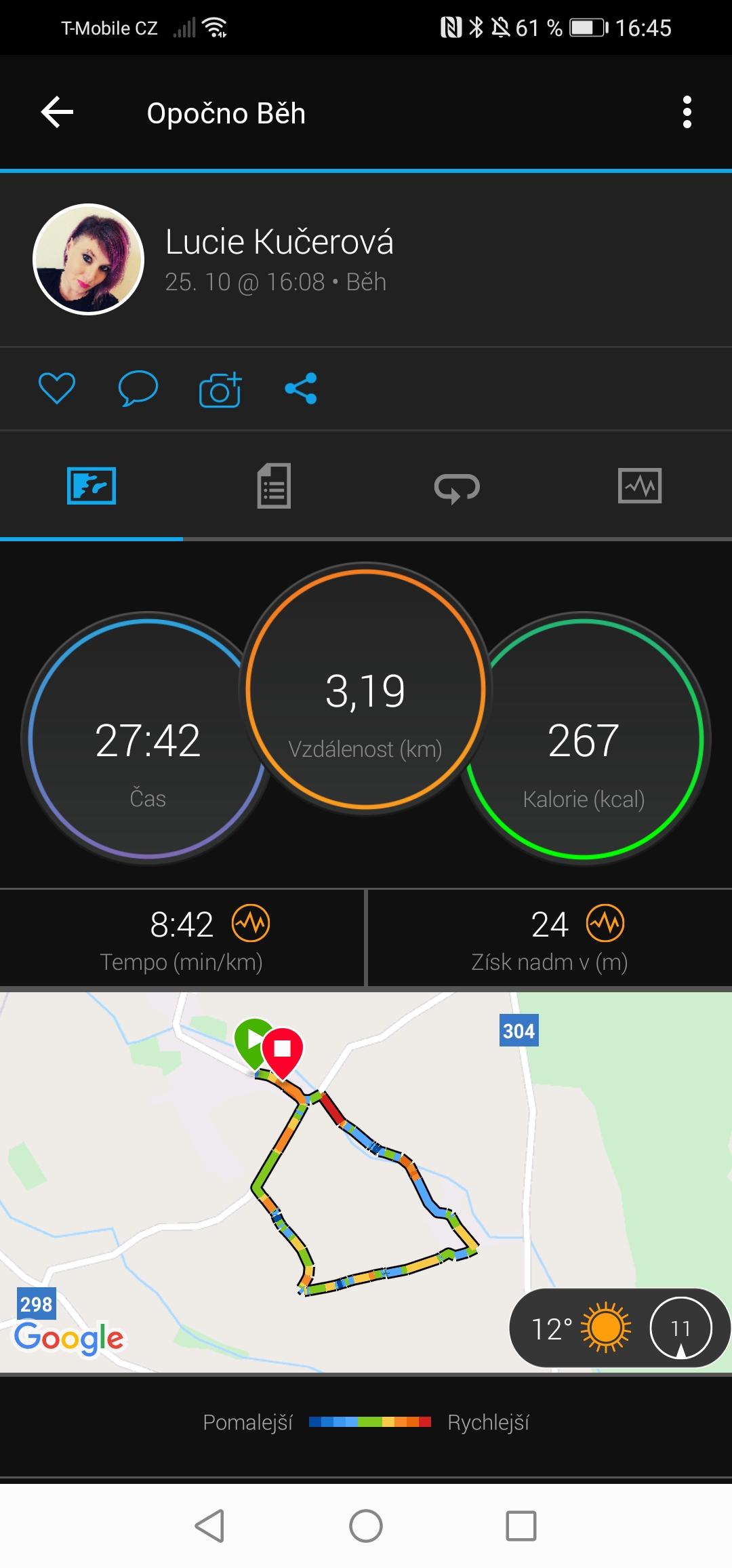The width and height of the screenshot is (732, 1568).
Task: Switch to the charts tab
Action: 640,486
